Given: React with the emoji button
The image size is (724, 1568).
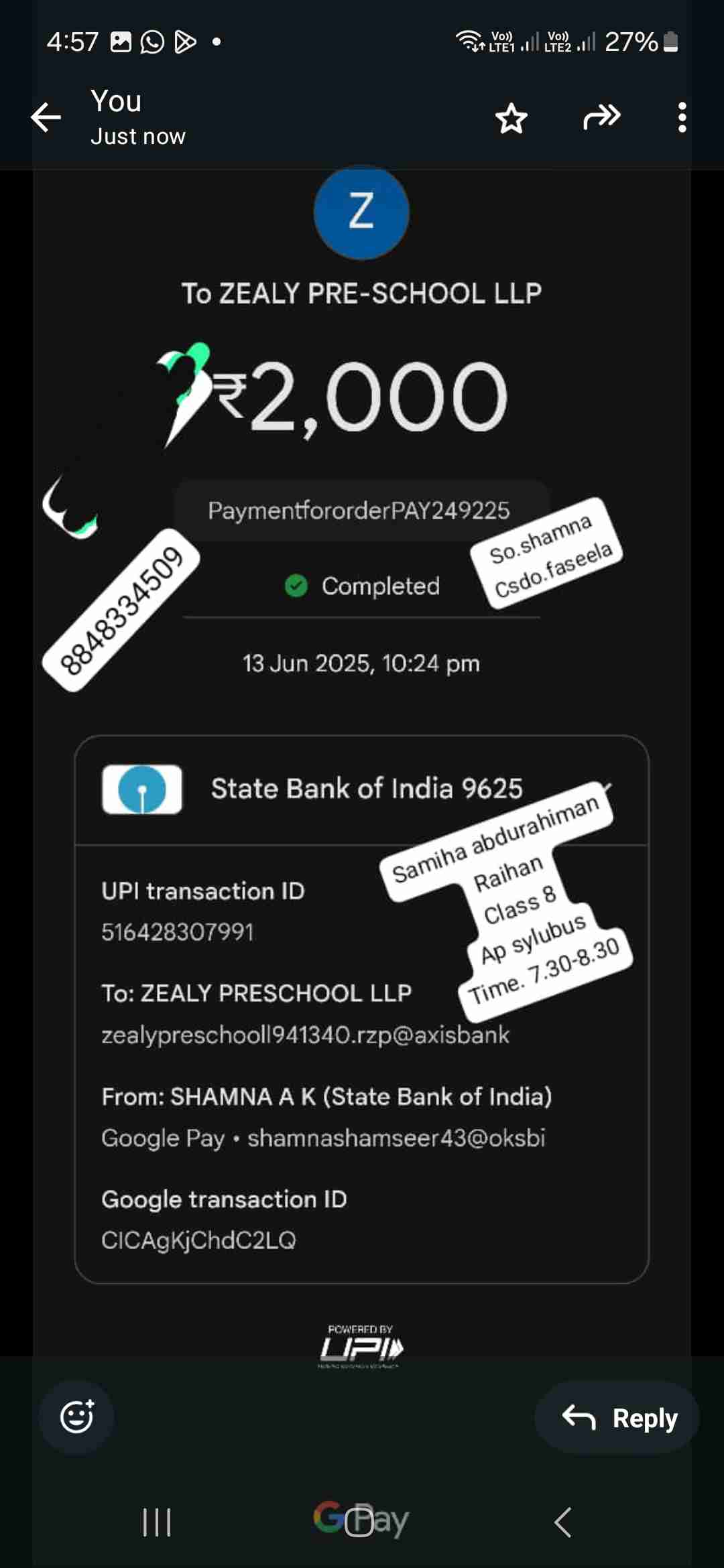Looking at the screenshot, I should (76, 1417).
